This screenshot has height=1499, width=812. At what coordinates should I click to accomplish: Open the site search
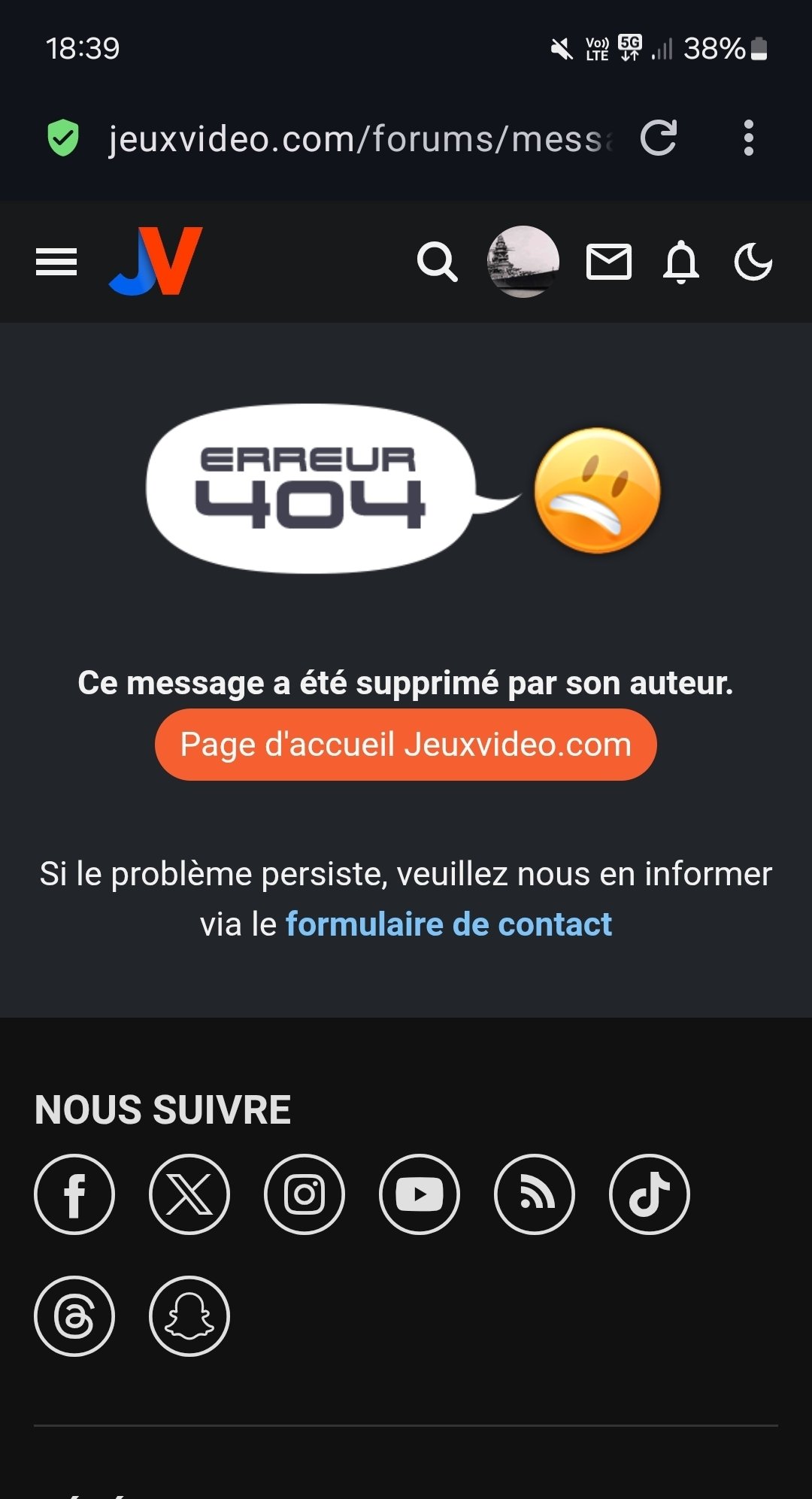point(437,262)
